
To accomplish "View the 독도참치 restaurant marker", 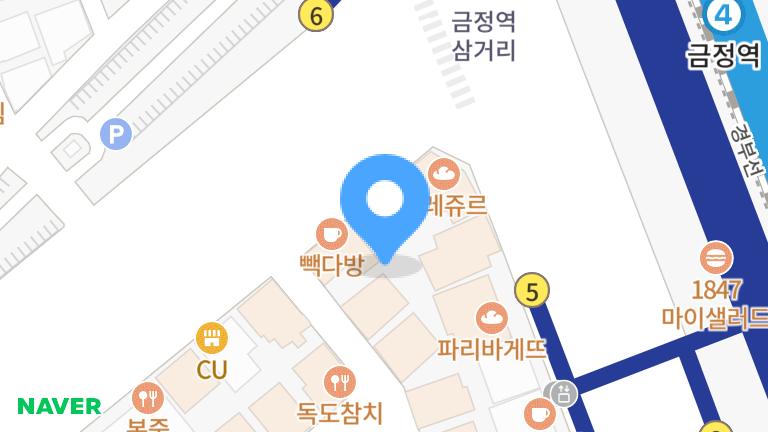I will pos(340,381).
